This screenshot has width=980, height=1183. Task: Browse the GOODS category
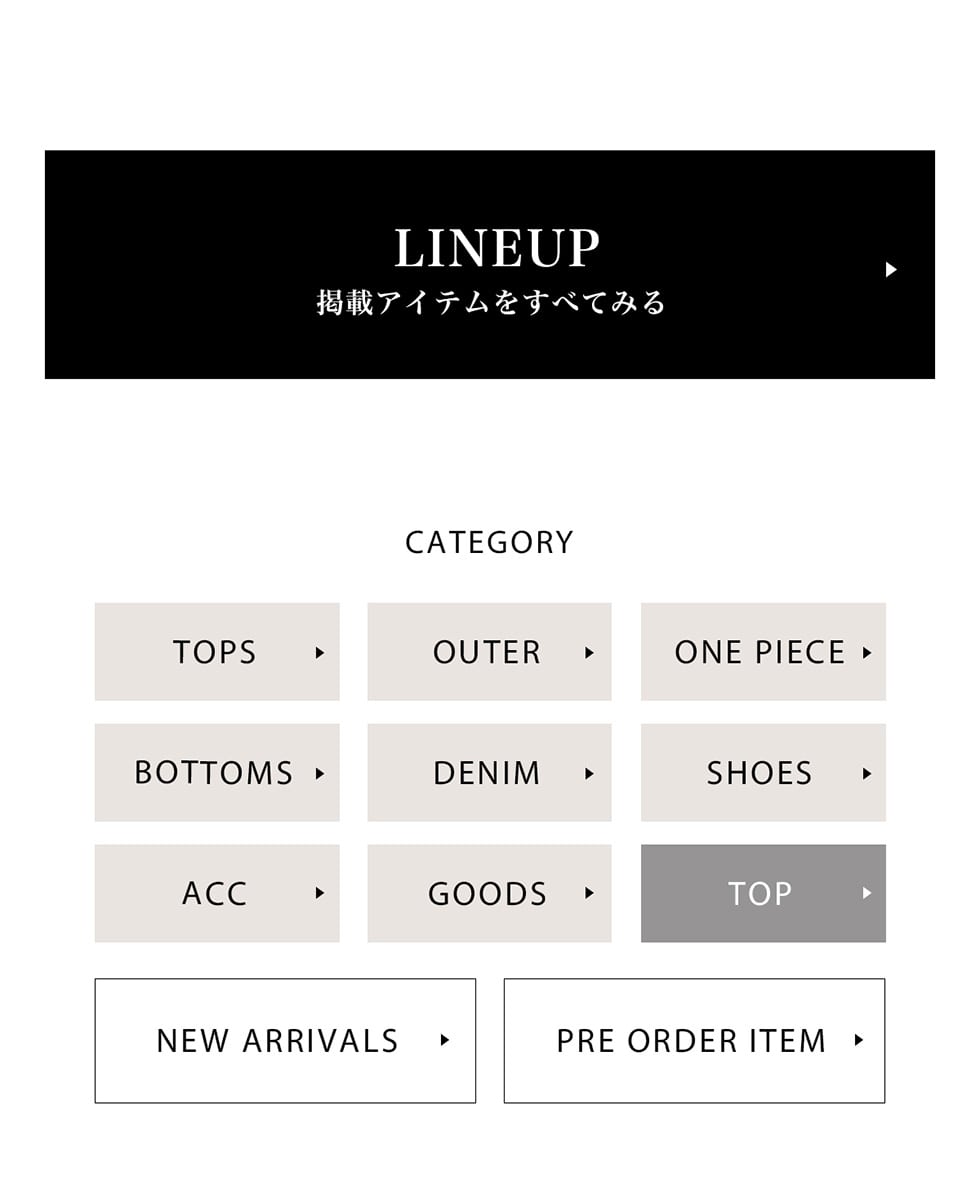[489, 893]
